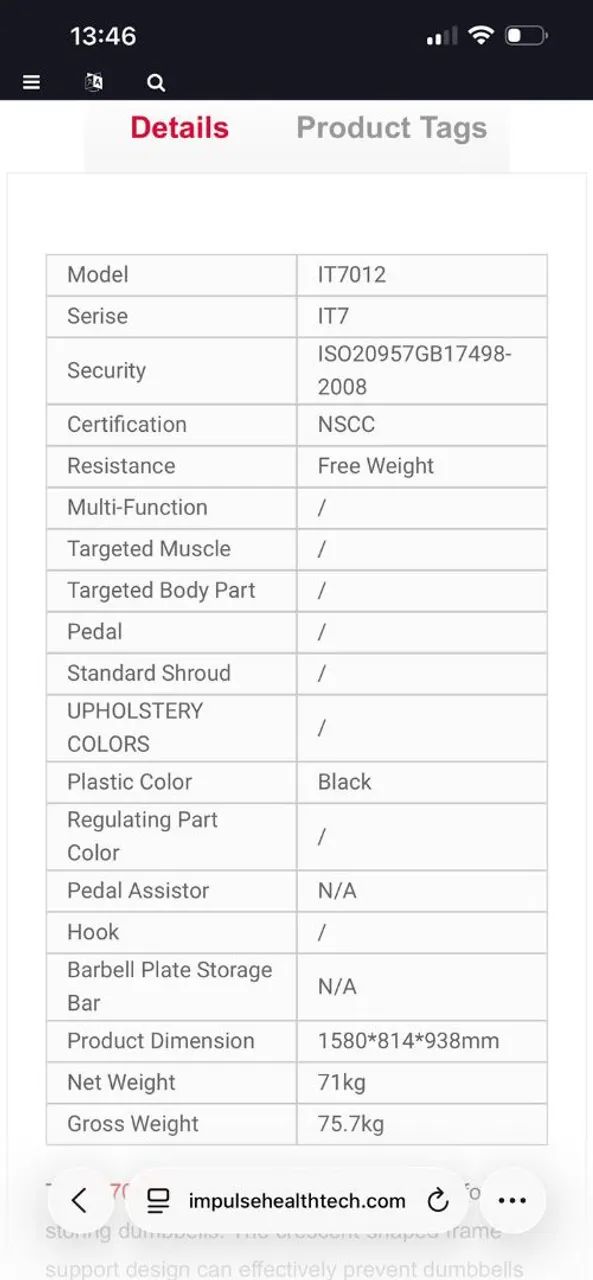
Task: Tap the translate language icon
Action: click(93, 83)
